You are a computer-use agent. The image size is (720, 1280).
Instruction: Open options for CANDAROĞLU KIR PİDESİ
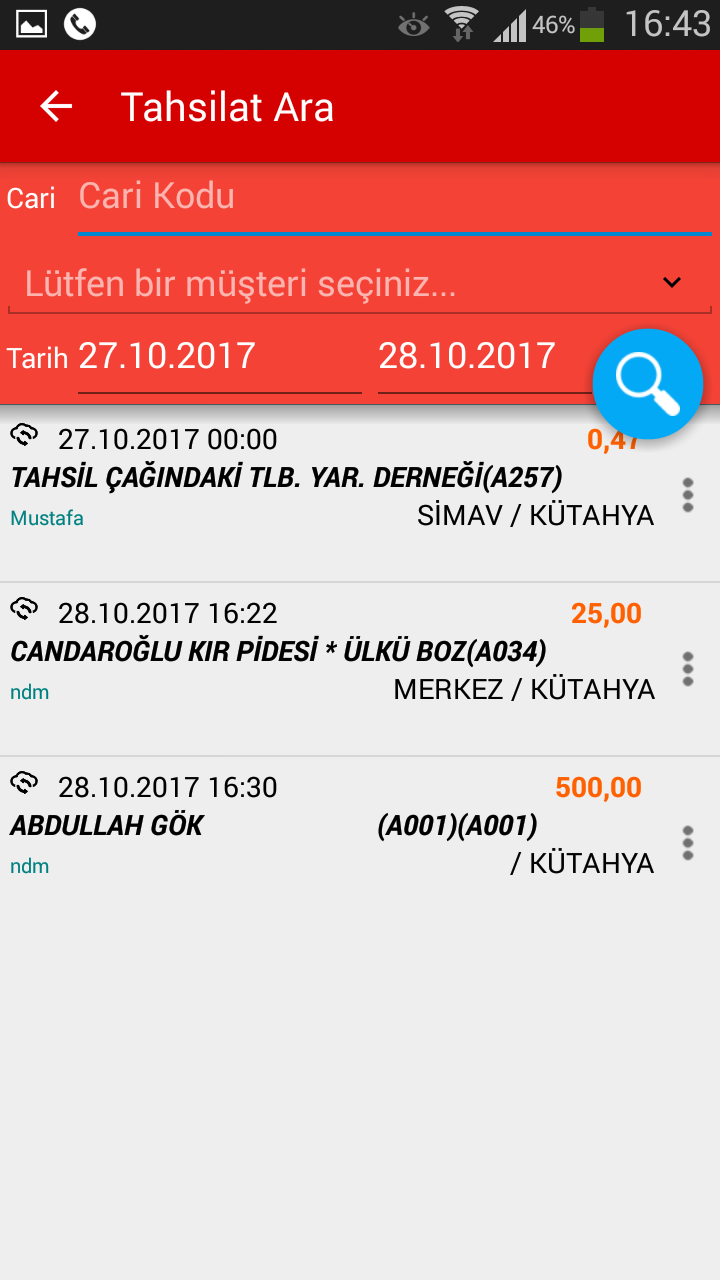click(688, 669)
